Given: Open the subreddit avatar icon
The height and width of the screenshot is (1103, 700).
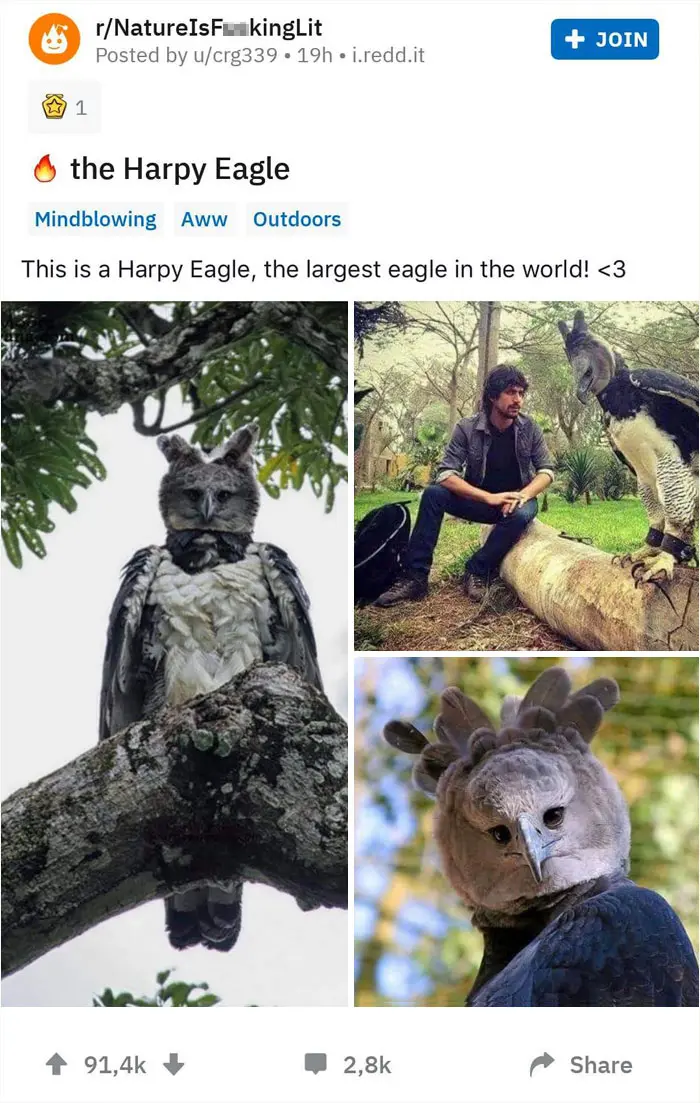Looking at the screenshot, I should [x=54, y=40].
